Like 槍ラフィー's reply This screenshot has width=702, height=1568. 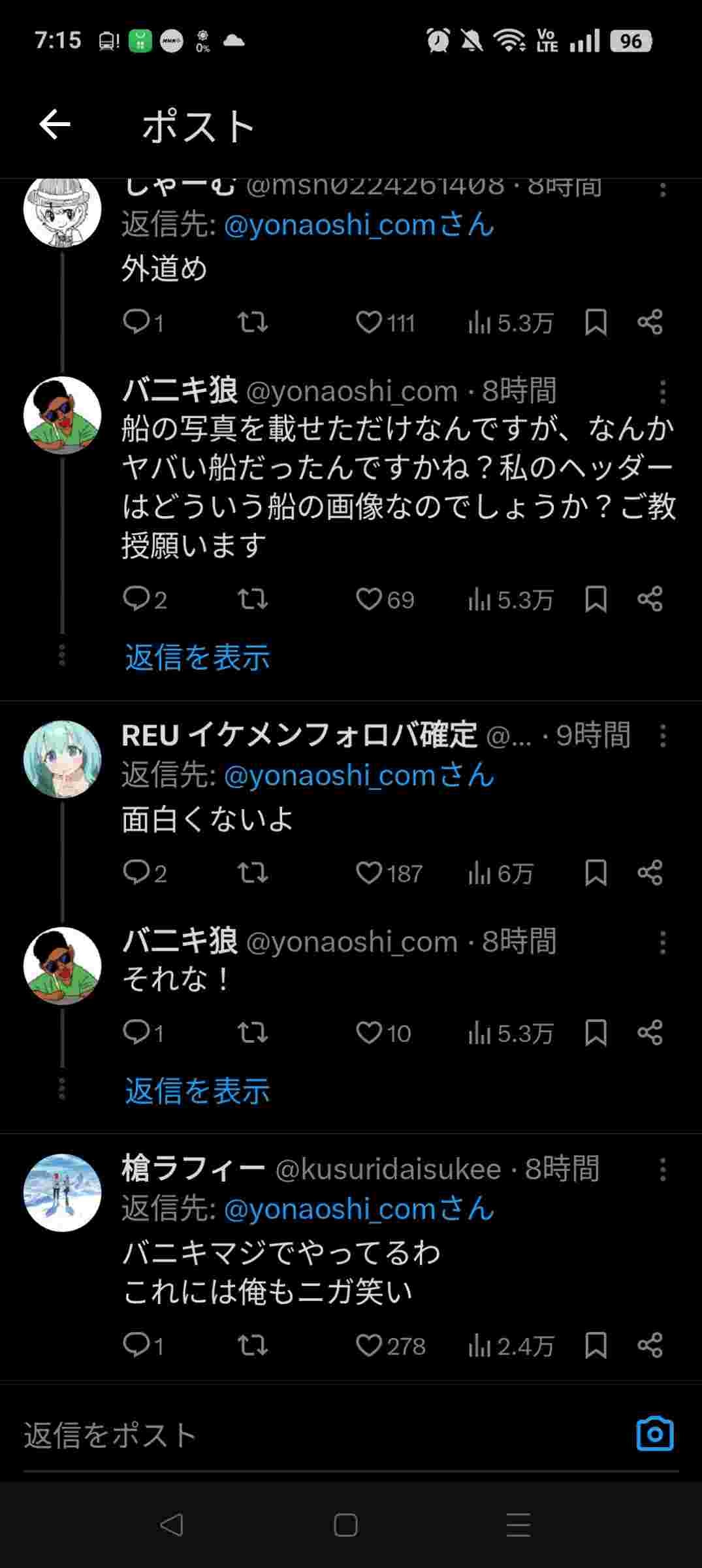[369, 1346]
